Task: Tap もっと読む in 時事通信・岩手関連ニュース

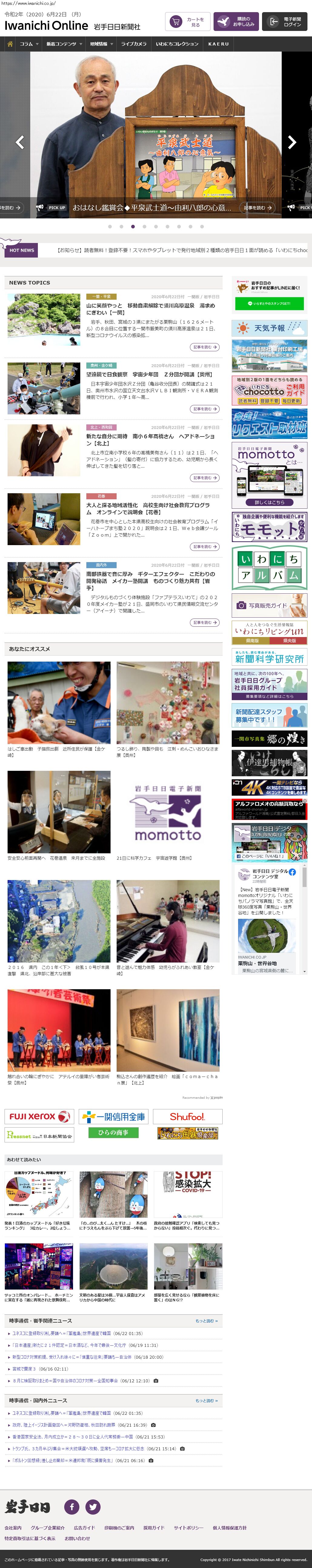Action: pyautogui.click(x=206, y=1321)
